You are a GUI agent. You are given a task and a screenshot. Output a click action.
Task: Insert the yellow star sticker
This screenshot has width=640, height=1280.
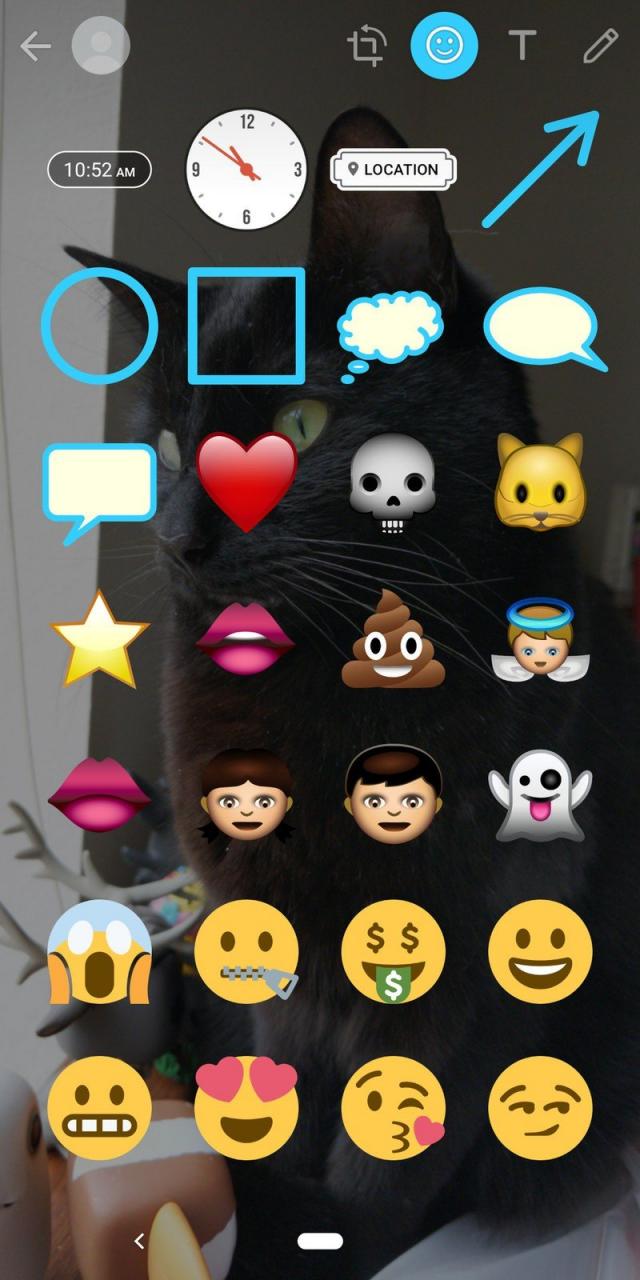pyautogui.click(x=99, y=638)
